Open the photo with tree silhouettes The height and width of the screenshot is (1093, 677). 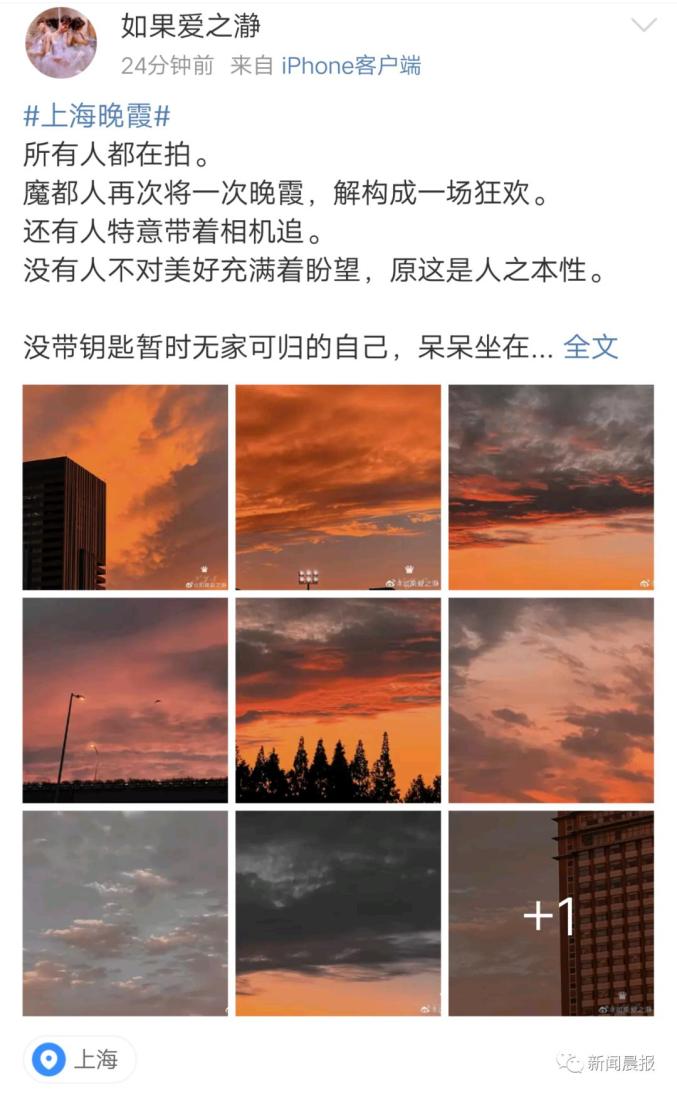tap(338, 700)
